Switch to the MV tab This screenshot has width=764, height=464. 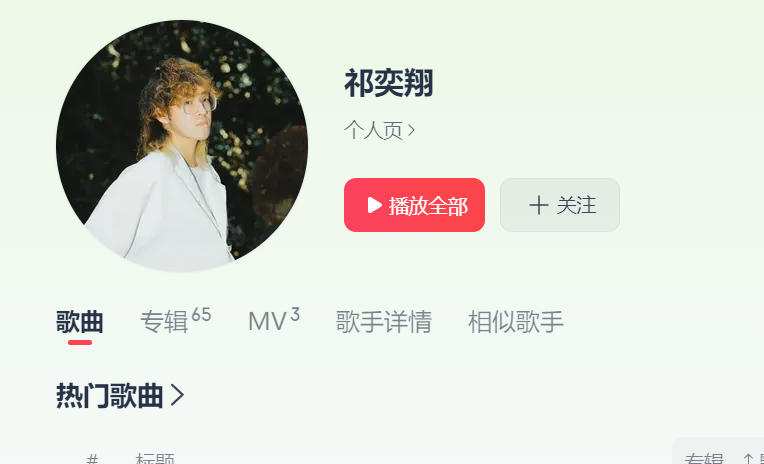coord(268,322)
